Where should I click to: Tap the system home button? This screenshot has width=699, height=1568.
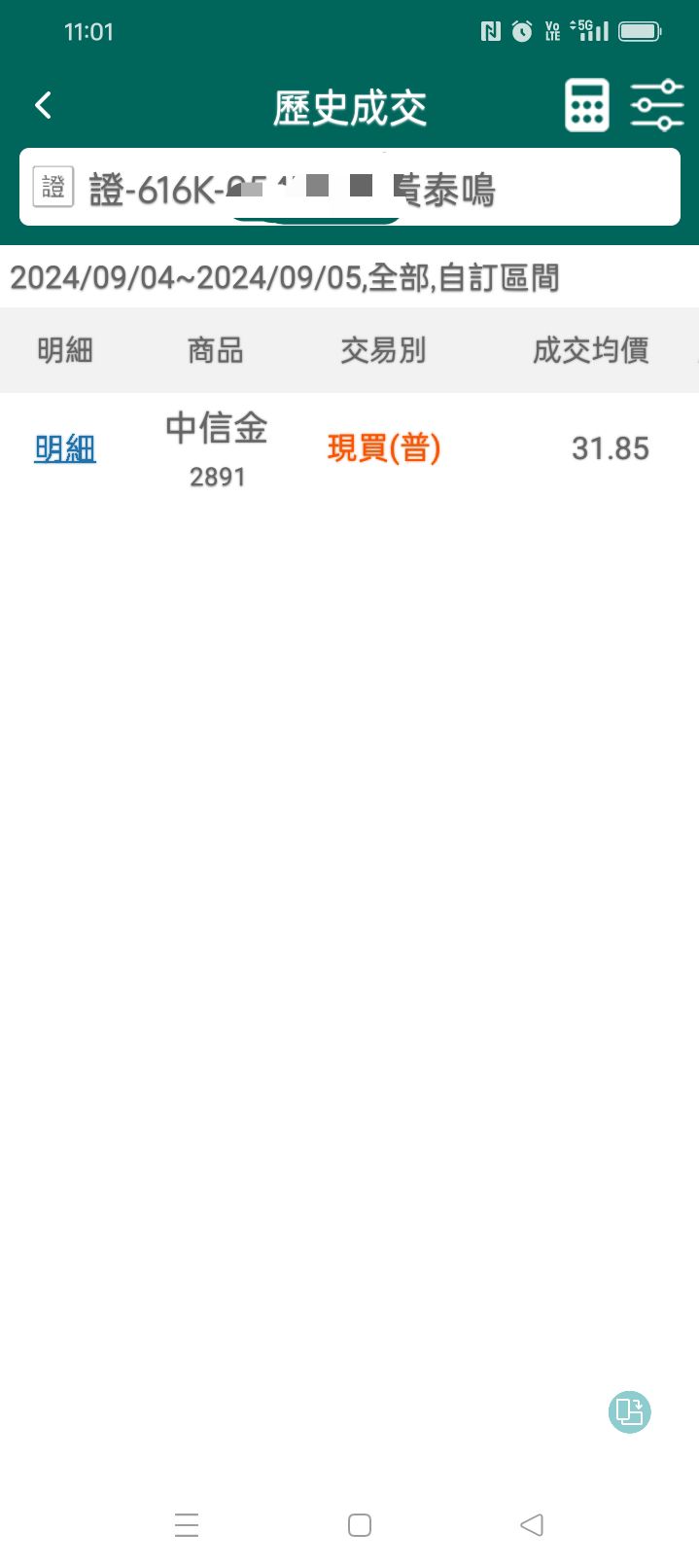[x=360, y=1524]
